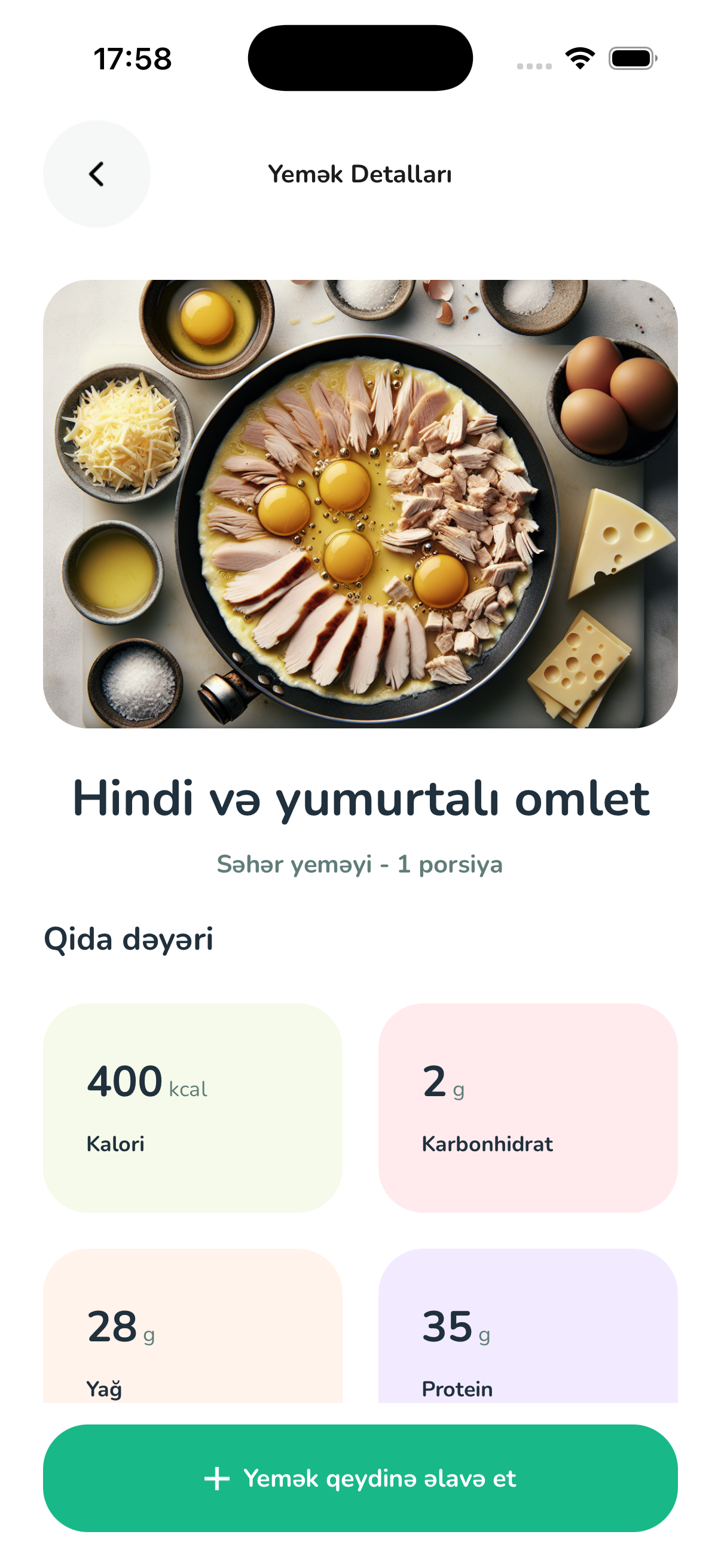Tap the plus icon on the green button
This screenshot has width=721, height=1568.
click(216, 1478)
